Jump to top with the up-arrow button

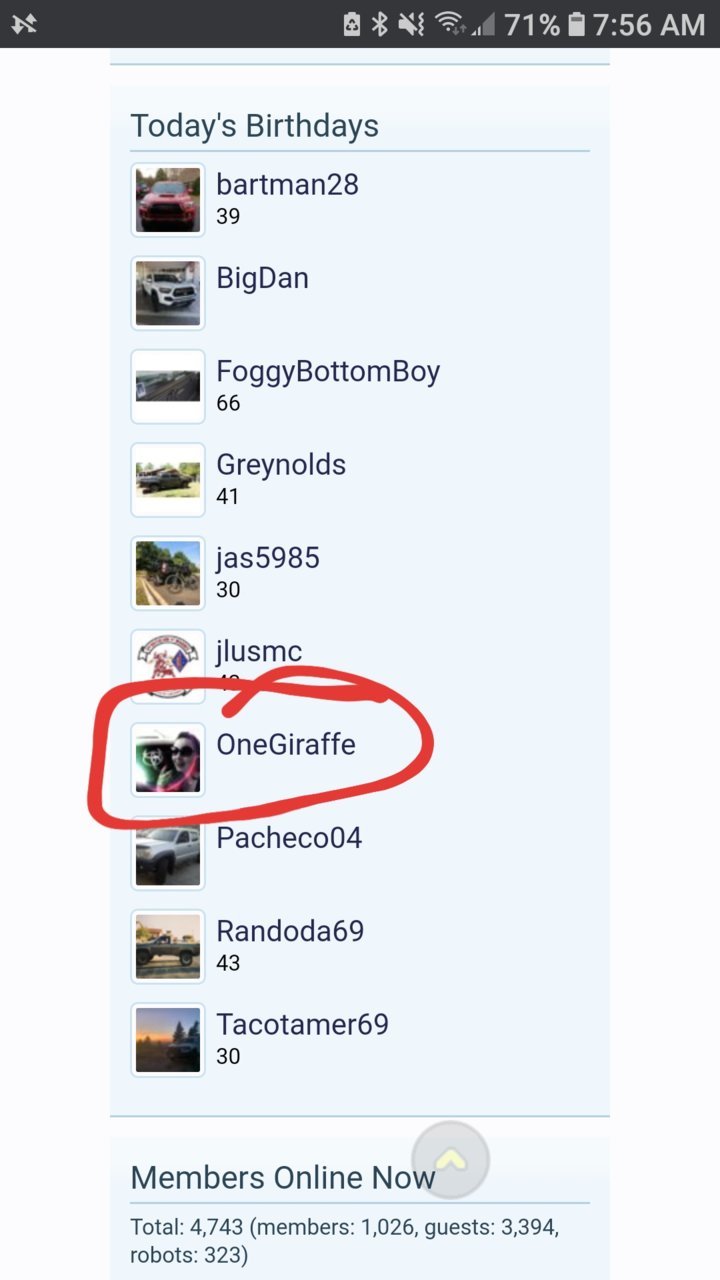[450, 1160]
